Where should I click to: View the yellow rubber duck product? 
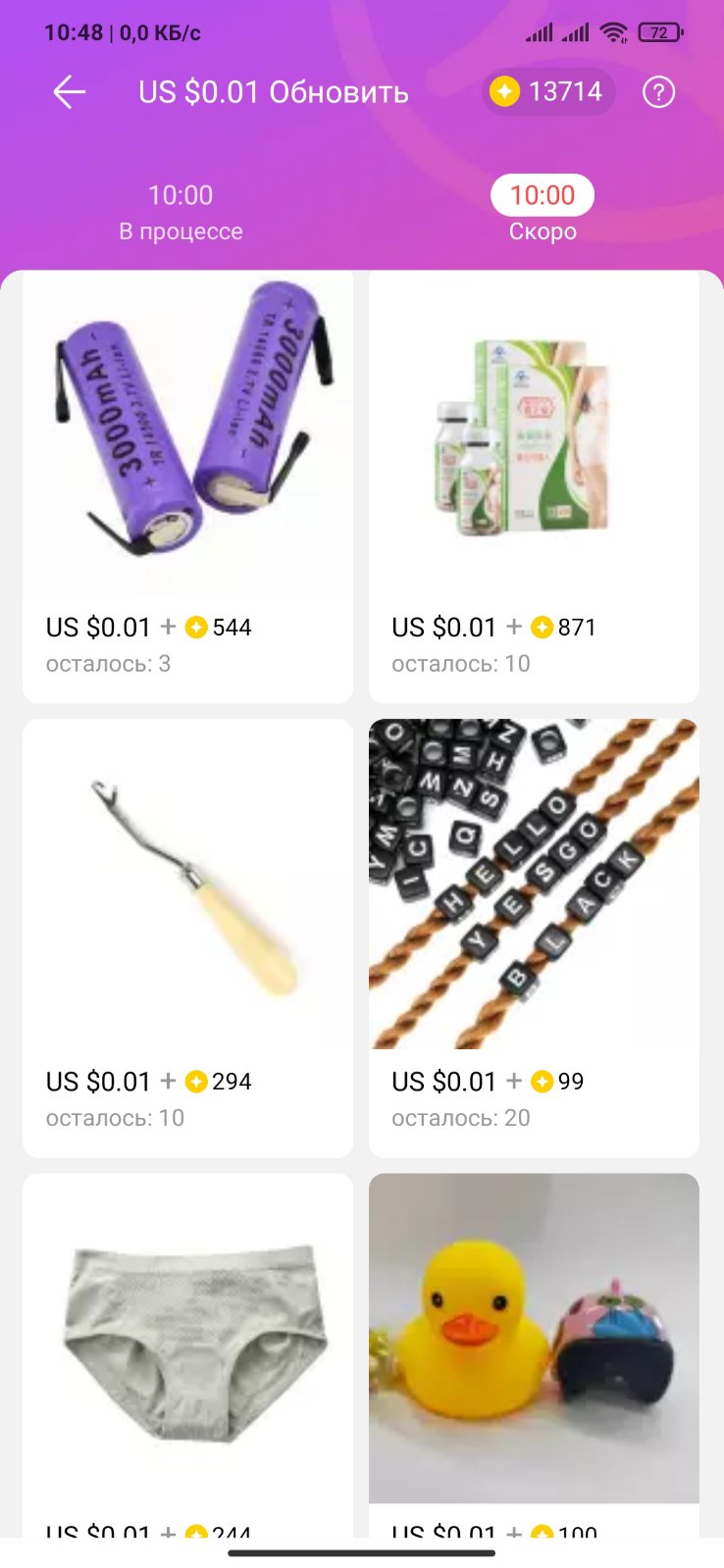534,1340
